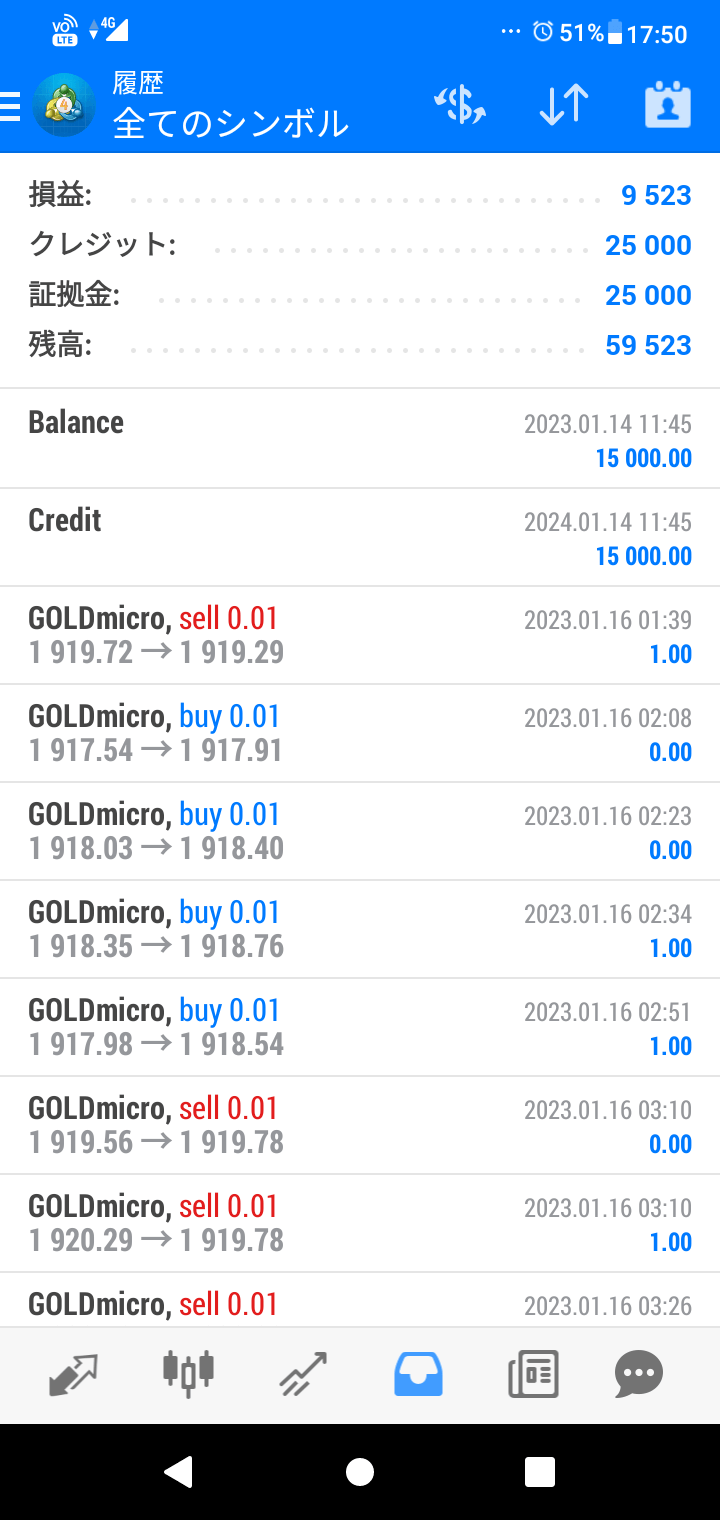
Task: Open the hamburger side menu
Action: (10, 106)
